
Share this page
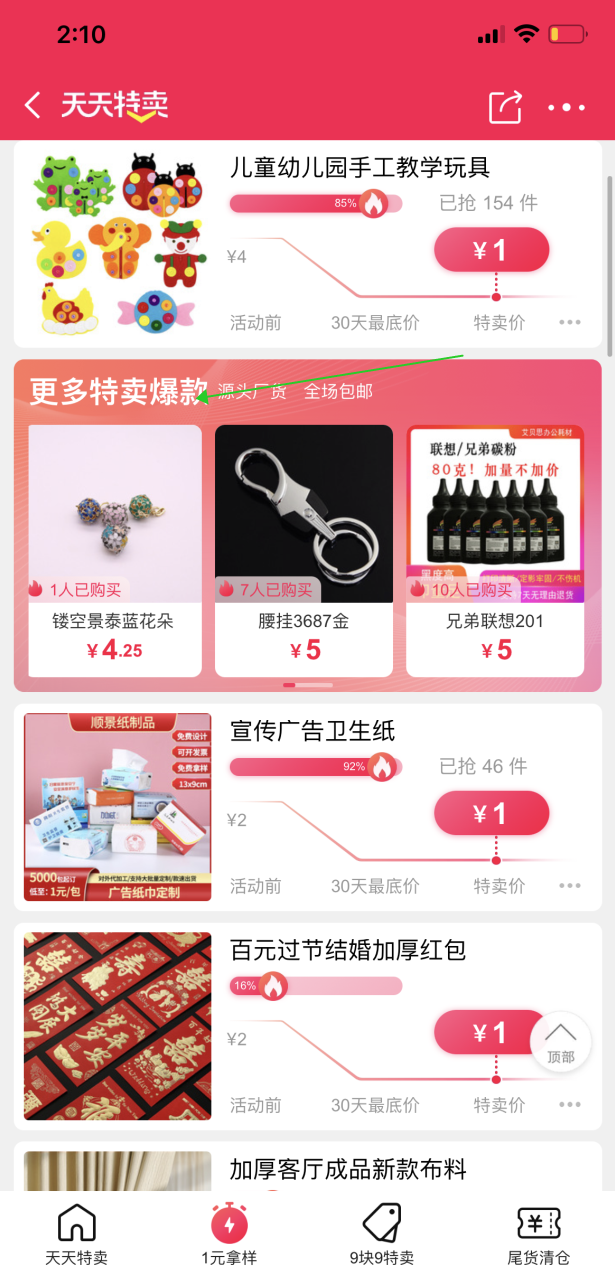pyautogui.click(x=506, y=107)
